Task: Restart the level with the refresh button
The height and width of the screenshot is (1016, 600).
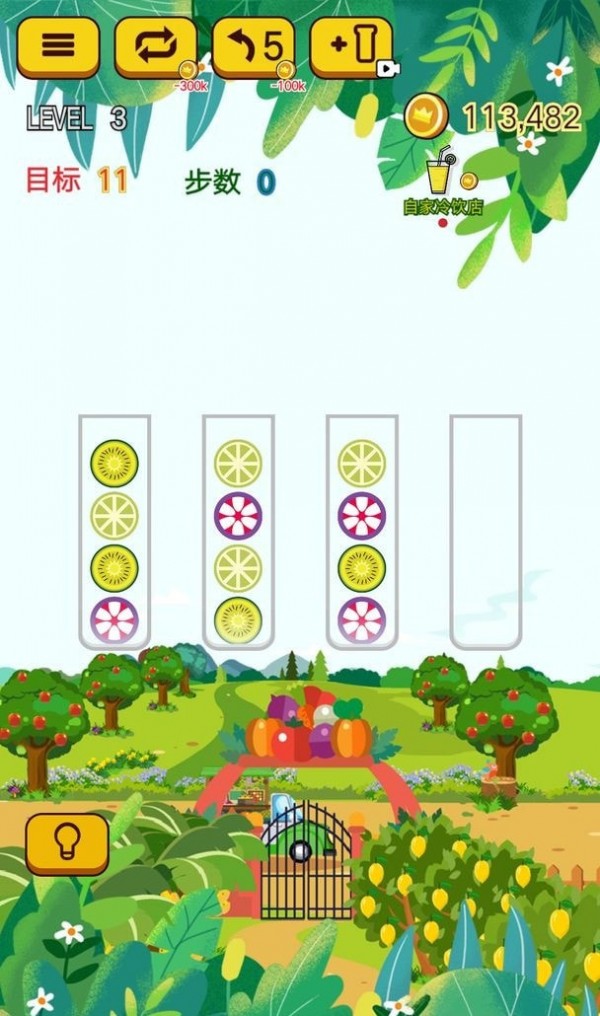Action: [156, 47]
